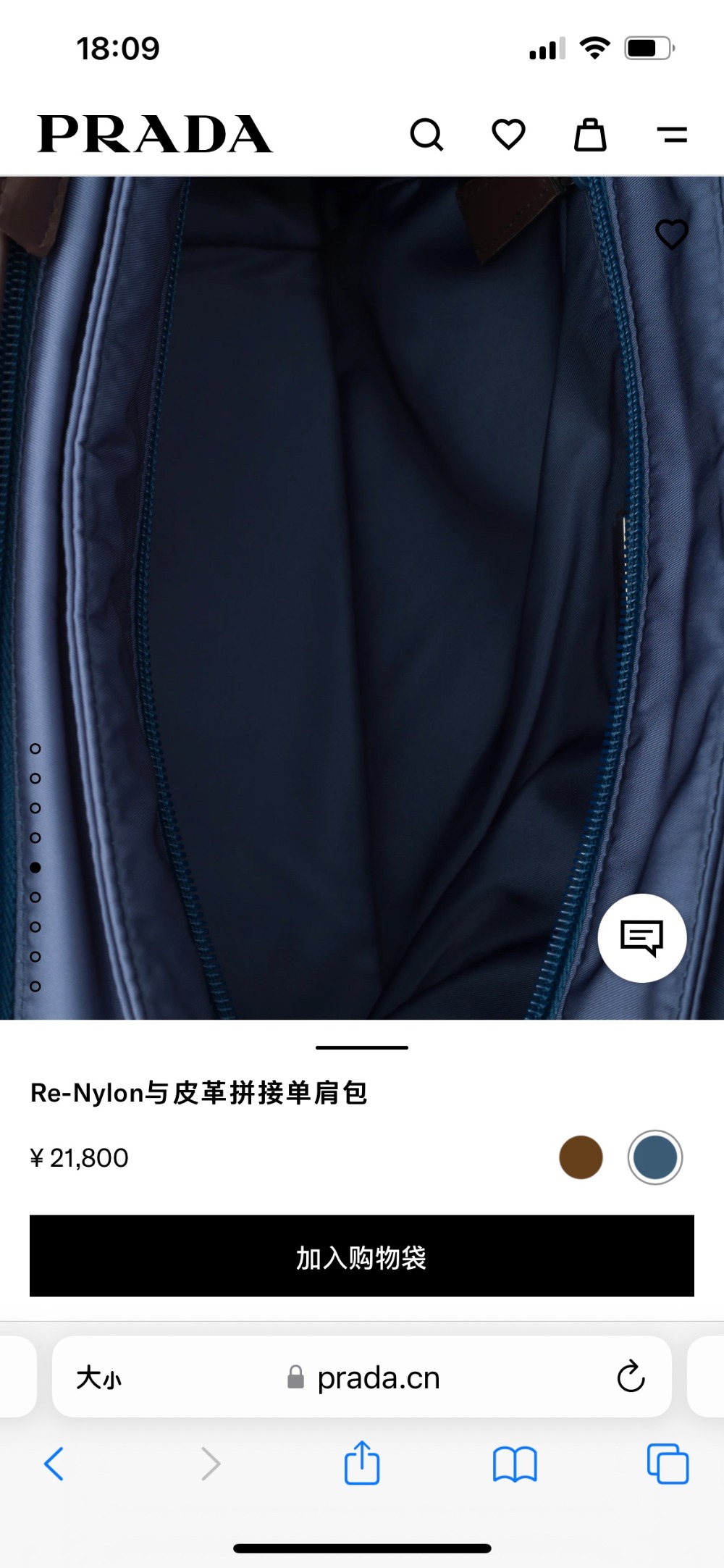The width and height of the screenshot is (724, 1568).
Task: Open the wishlist heart in the header
Action: [508, 135]
